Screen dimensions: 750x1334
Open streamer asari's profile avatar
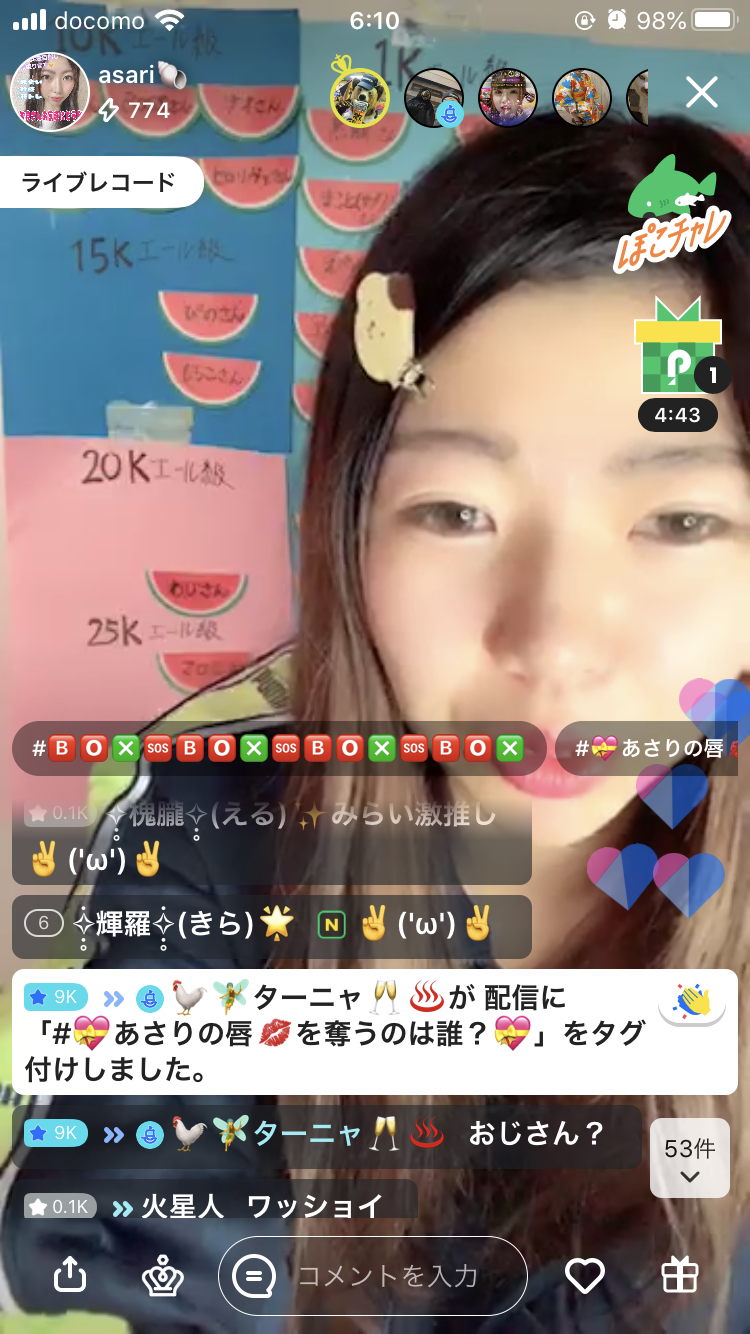[x=50, y=92]
